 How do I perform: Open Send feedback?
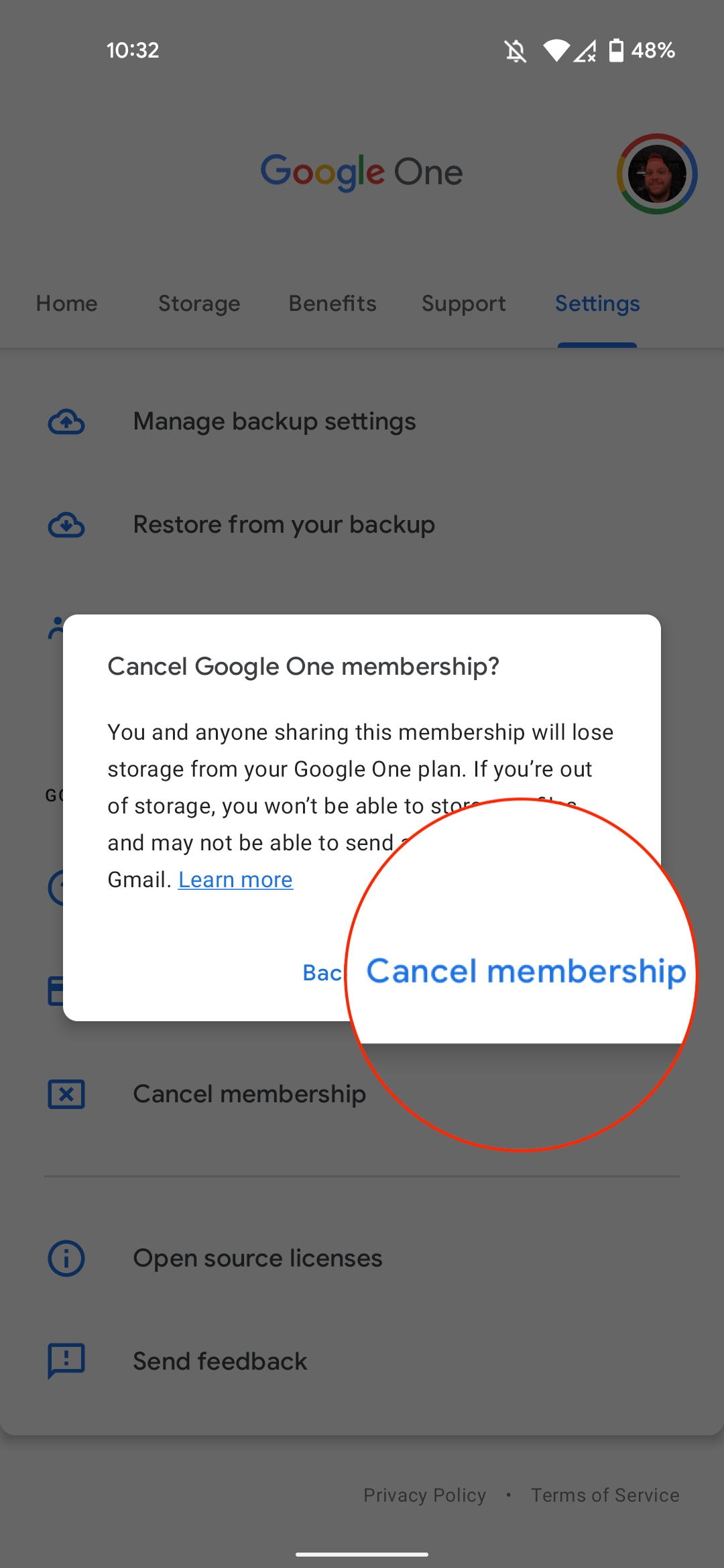pyautogui.click(x=220, y=1362)
